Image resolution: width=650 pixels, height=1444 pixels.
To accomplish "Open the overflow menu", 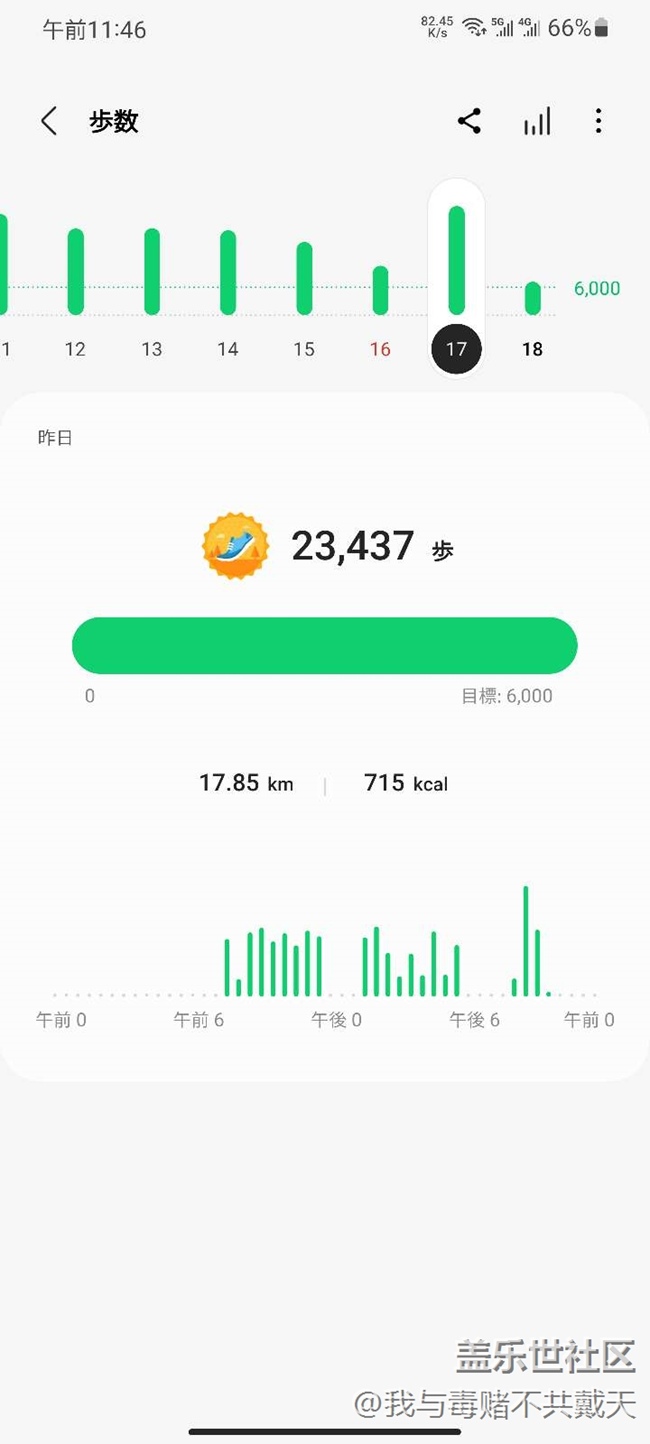I will (x=598, y=122).
